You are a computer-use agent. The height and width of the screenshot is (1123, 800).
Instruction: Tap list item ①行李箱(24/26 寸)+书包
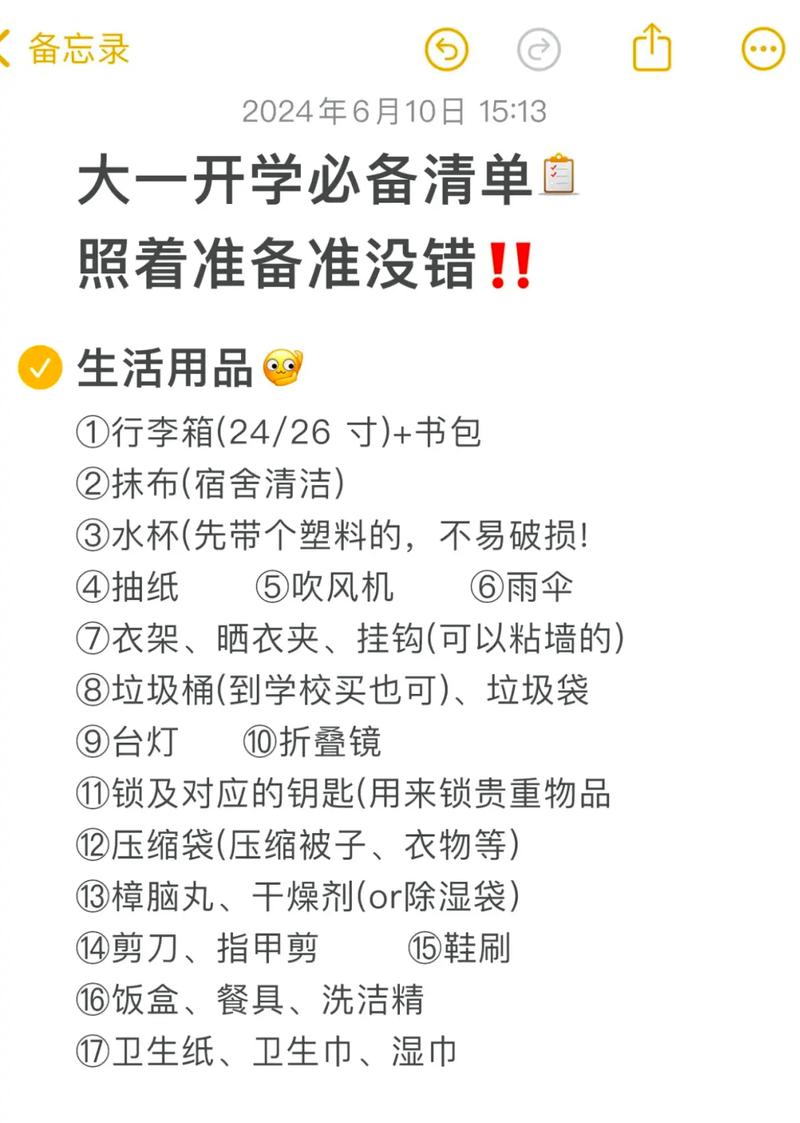click(280, 433)
